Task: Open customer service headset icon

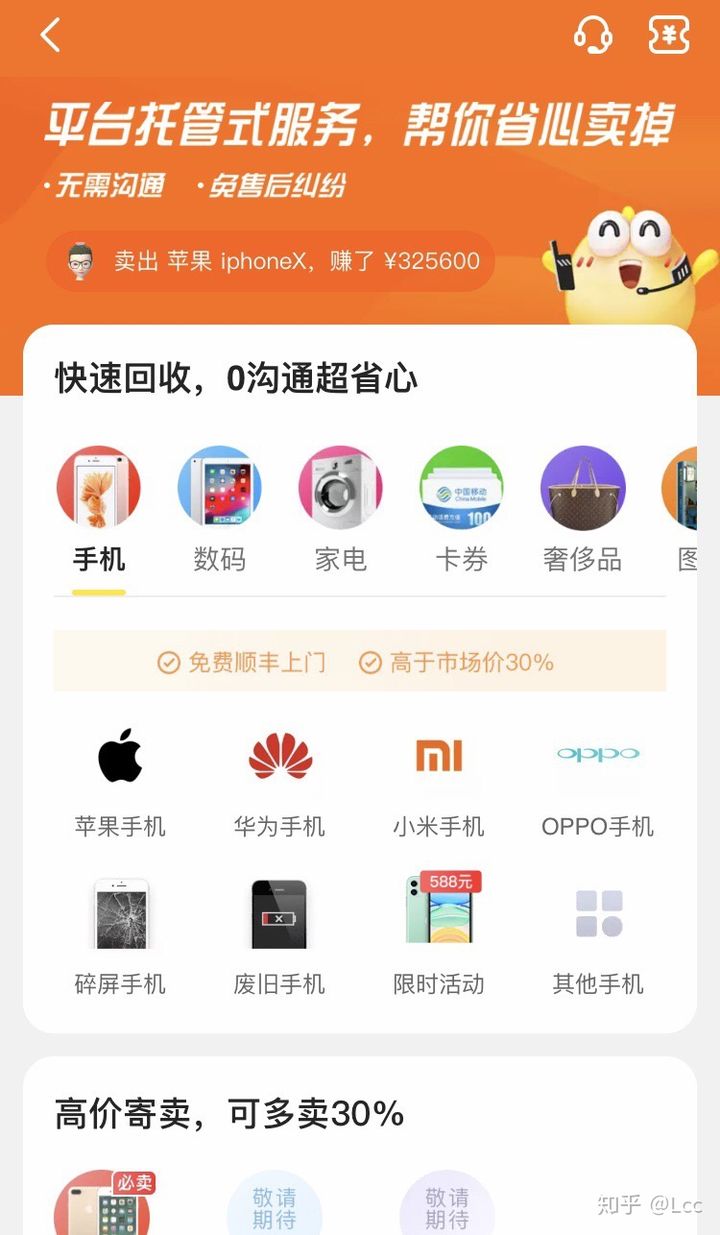Action: coord(592,35)
